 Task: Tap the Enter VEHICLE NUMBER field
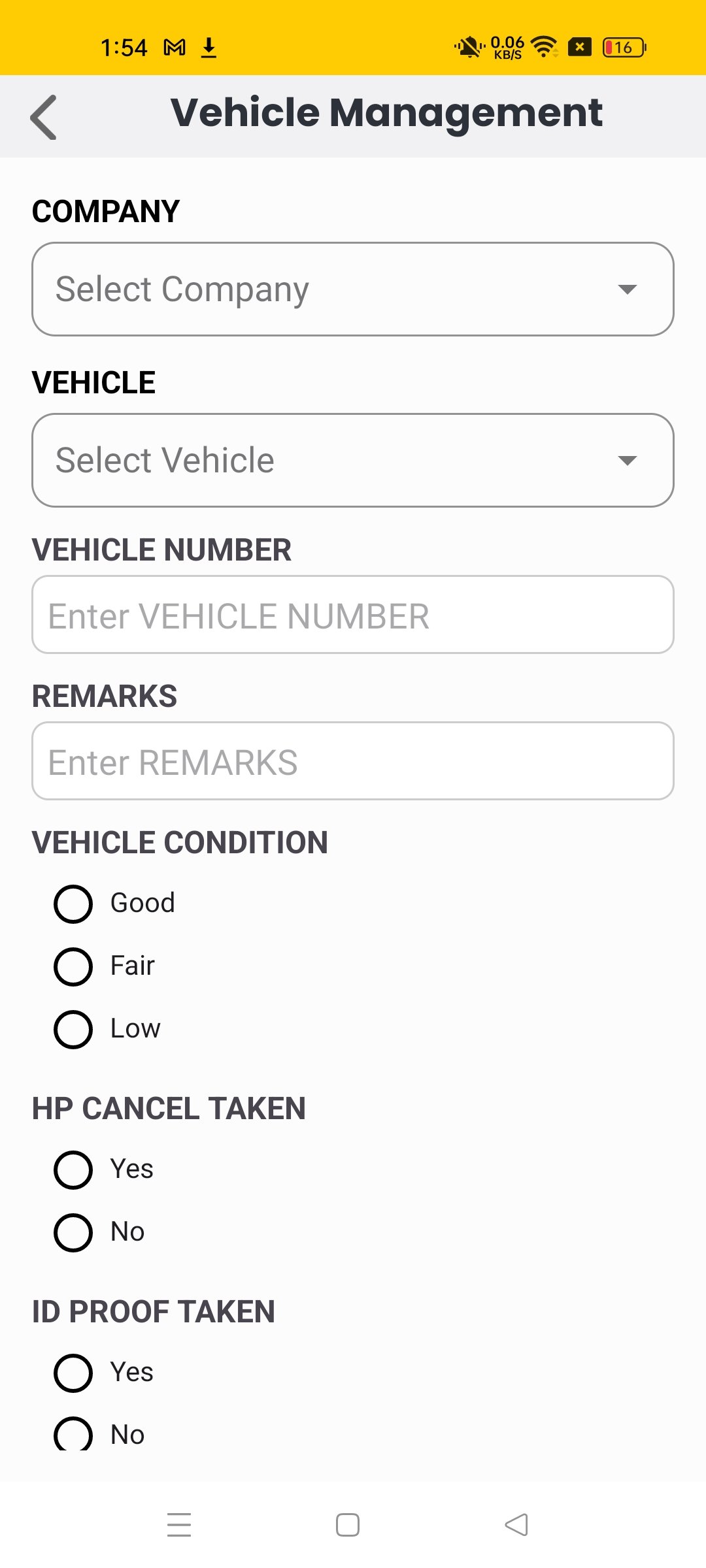click(x=353, y=615)
